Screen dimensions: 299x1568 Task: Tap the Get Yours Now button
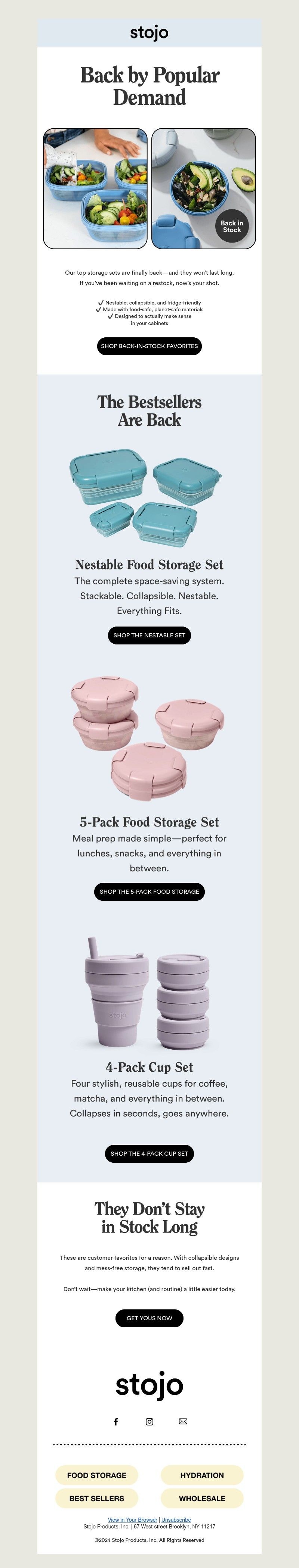tap(149, 1318)
